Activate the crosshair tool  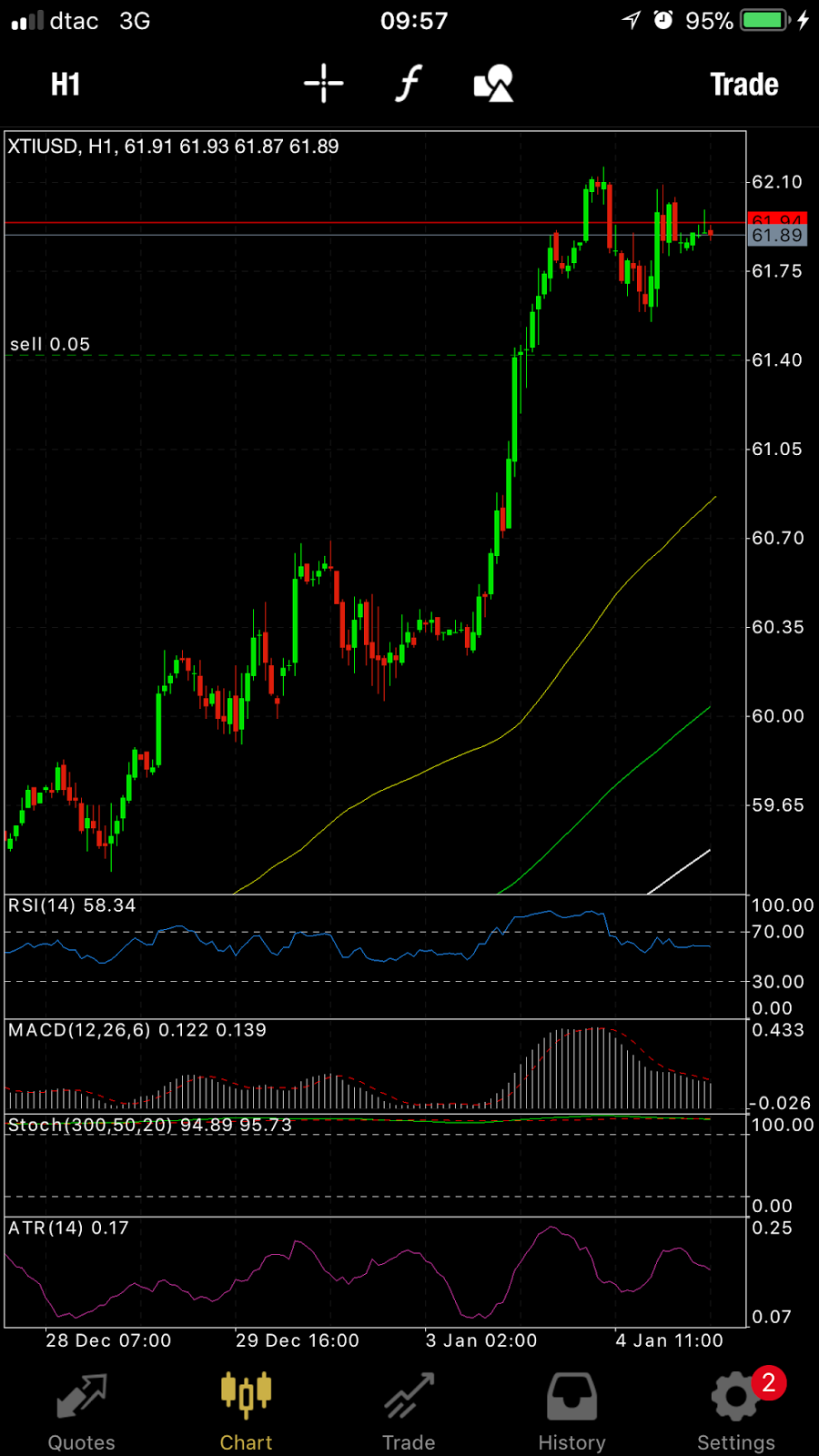coord(323,84)
